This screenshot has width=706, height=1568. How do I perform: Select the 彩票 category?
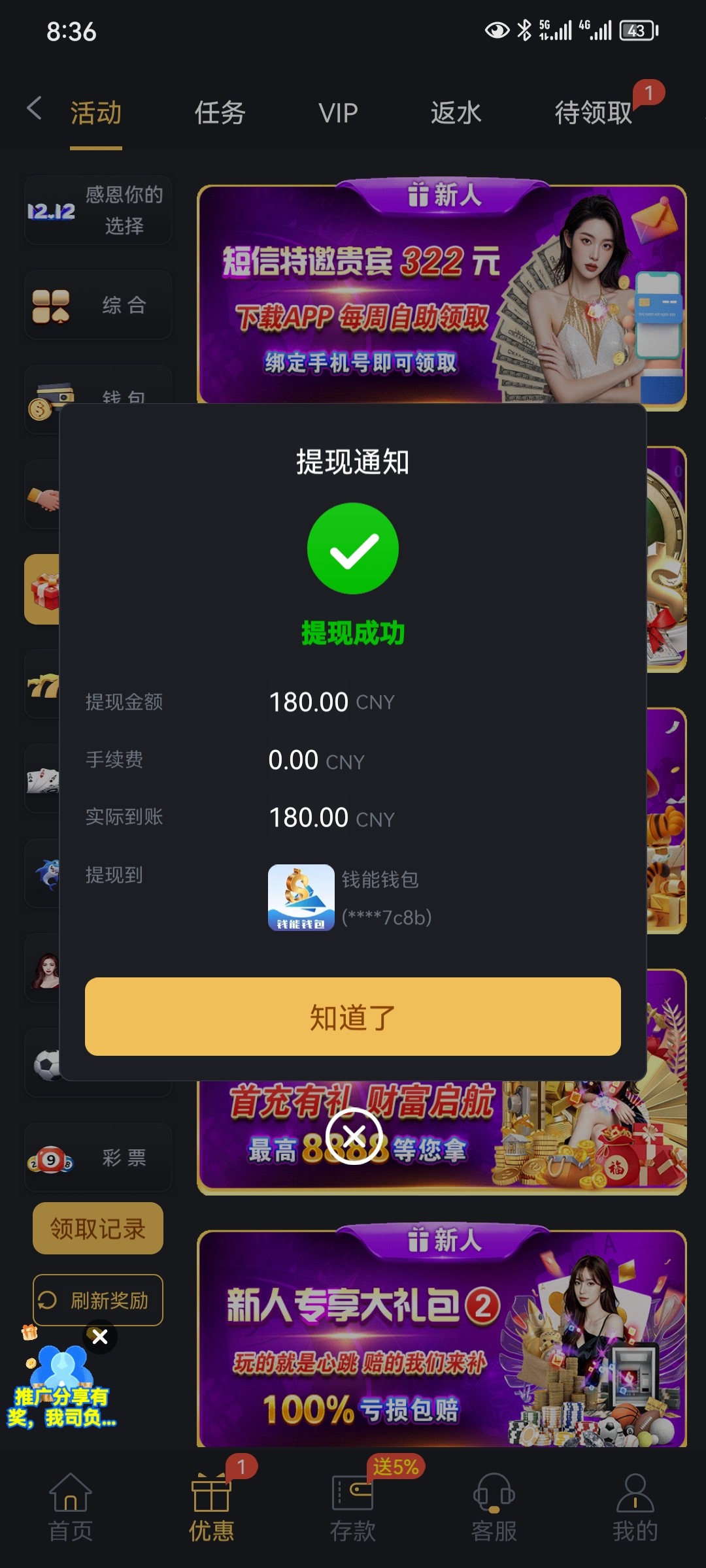[x=98, y=1158]
